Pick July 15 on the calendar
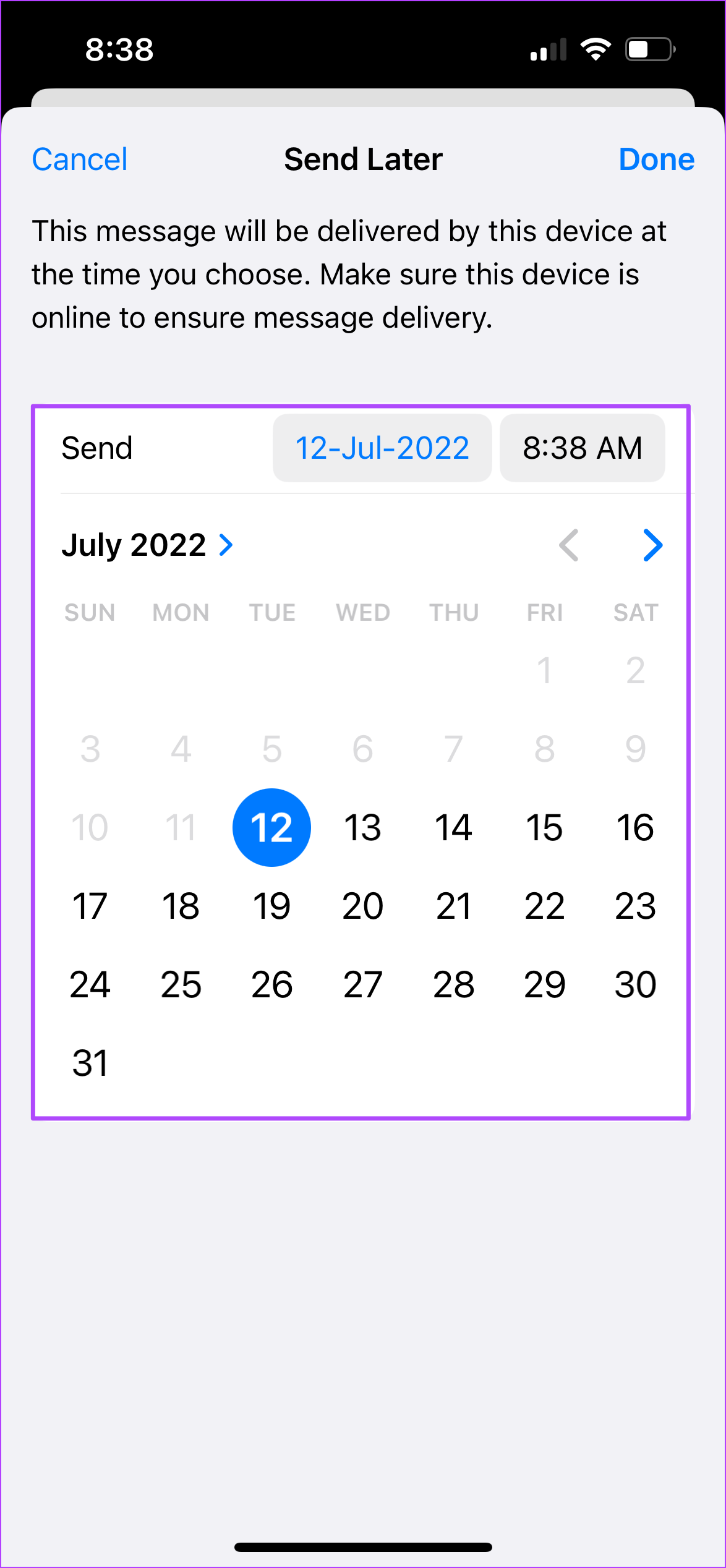 [x=545, y=827]
